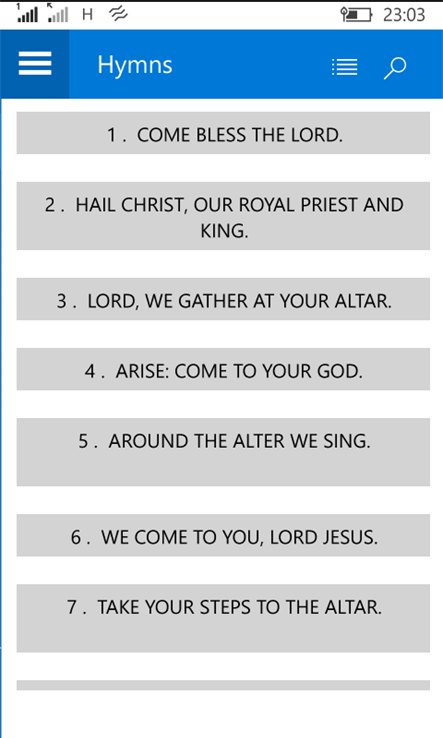Open Hail Christ, Our Royal Priest and King
The width and height of the screenshot is (443, 738).
(x=223, y=216)
